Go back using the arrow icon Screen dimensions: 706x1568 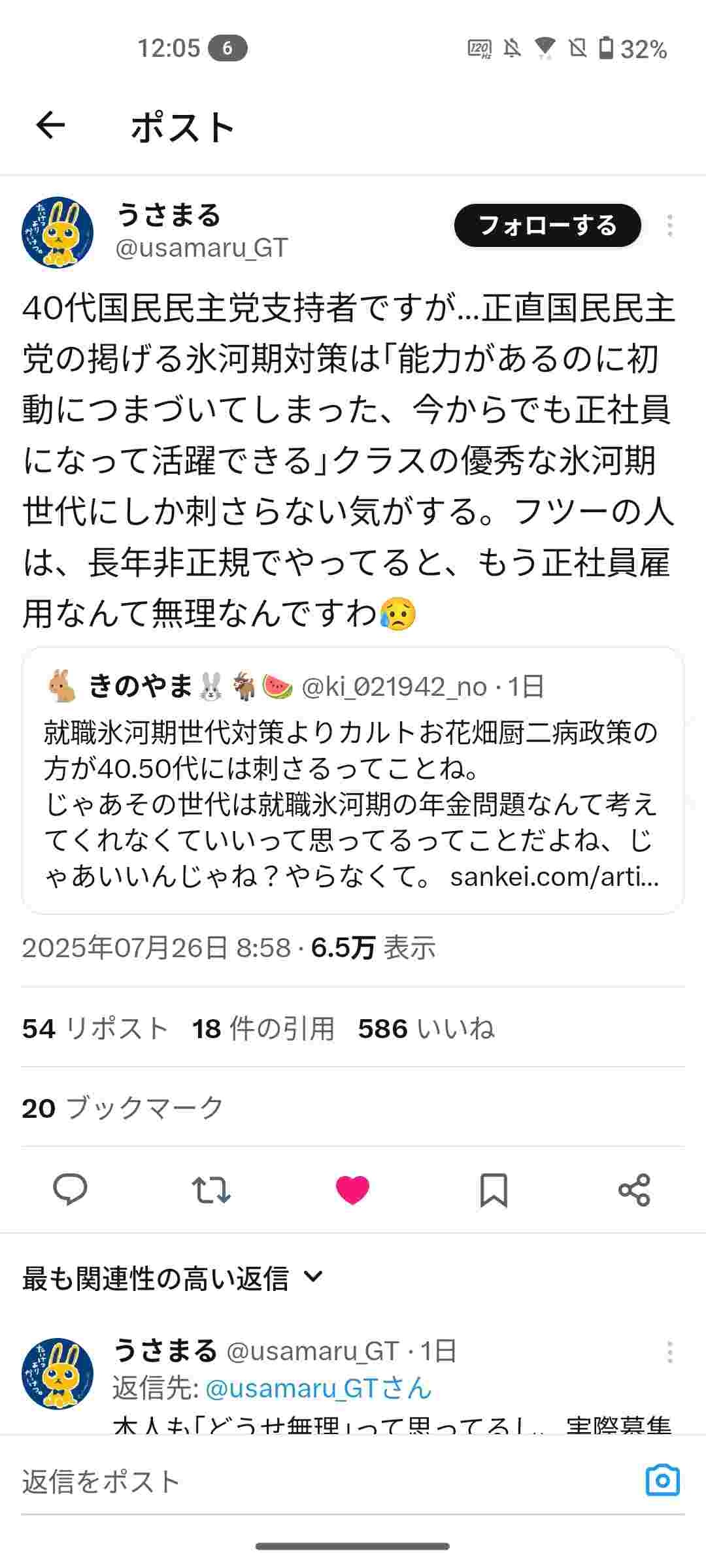(x=50, y=125)
